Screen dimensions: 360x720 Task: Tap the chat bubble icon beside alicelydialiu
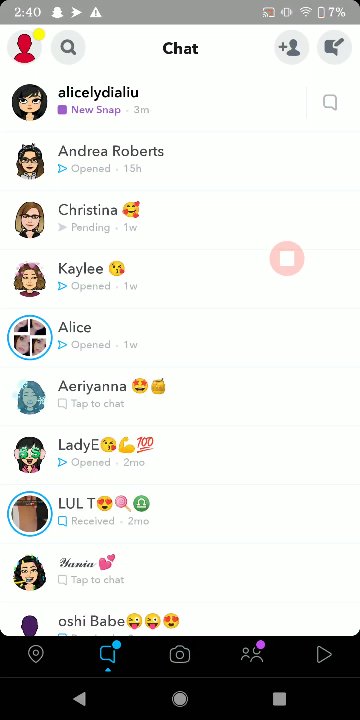(330, 102)
